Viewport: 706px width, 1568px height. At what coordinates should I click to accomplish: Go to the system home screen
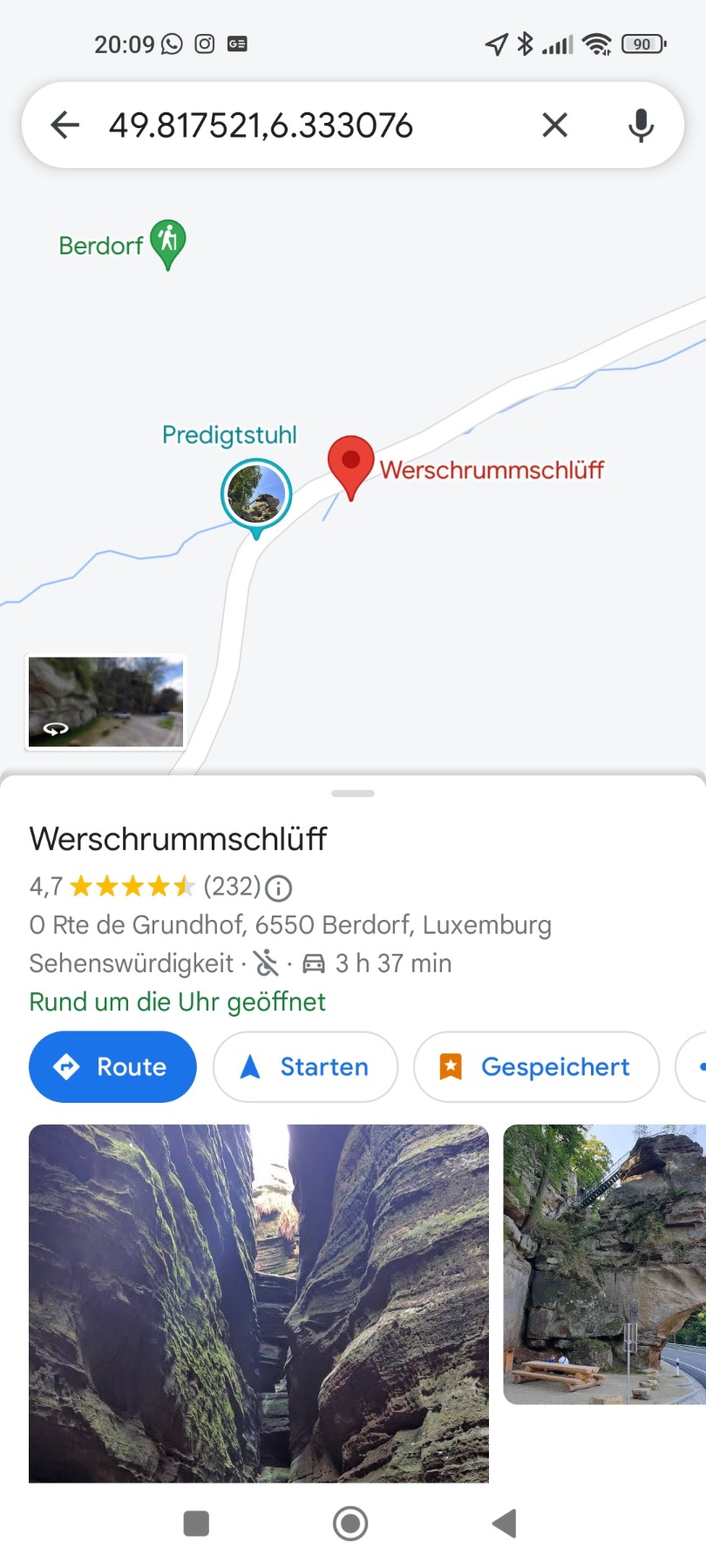350,1524
